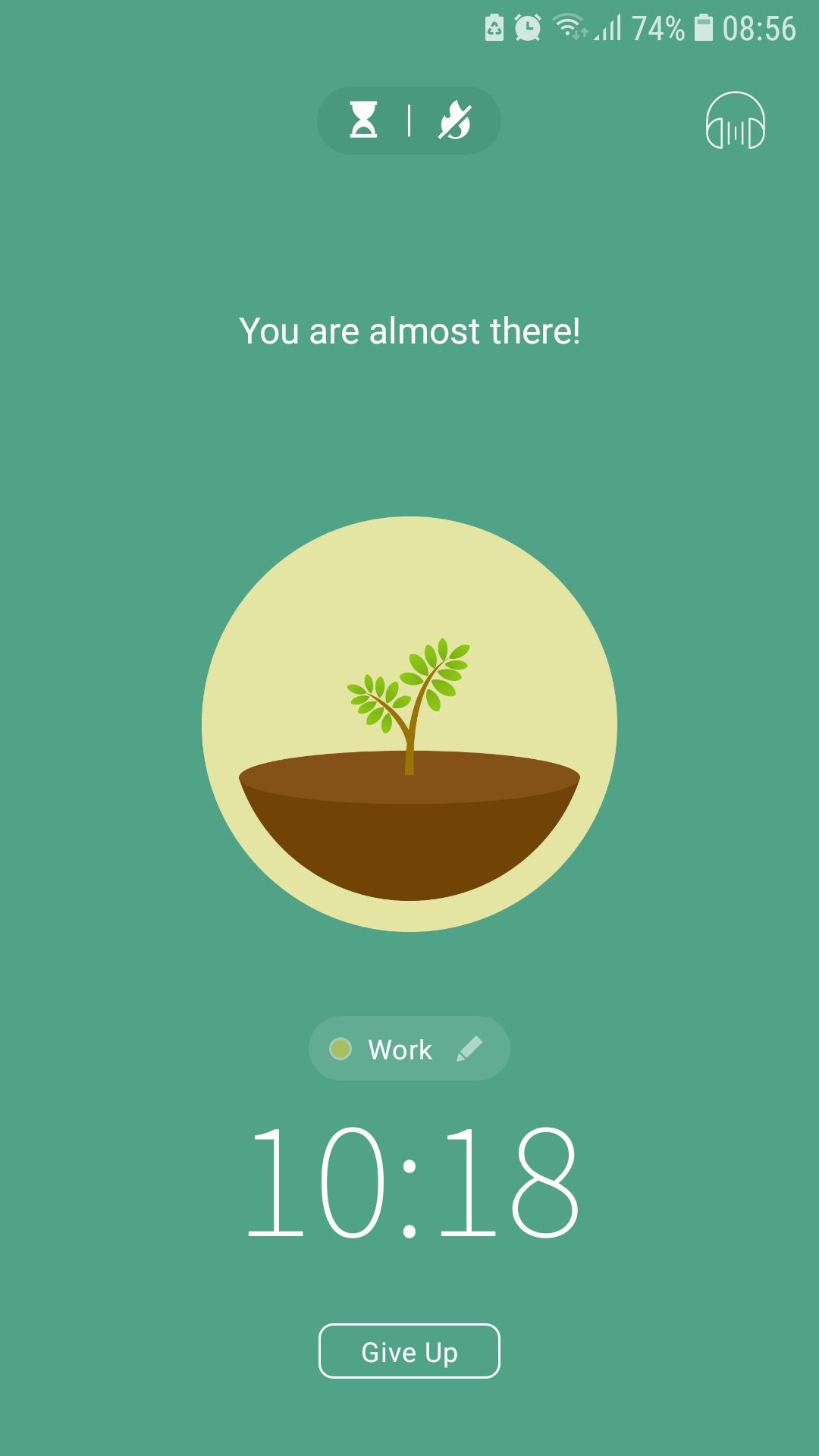Switch to the deep focus leaf mode
Screen dimensions: 819x1456
[x=454, y=121]
